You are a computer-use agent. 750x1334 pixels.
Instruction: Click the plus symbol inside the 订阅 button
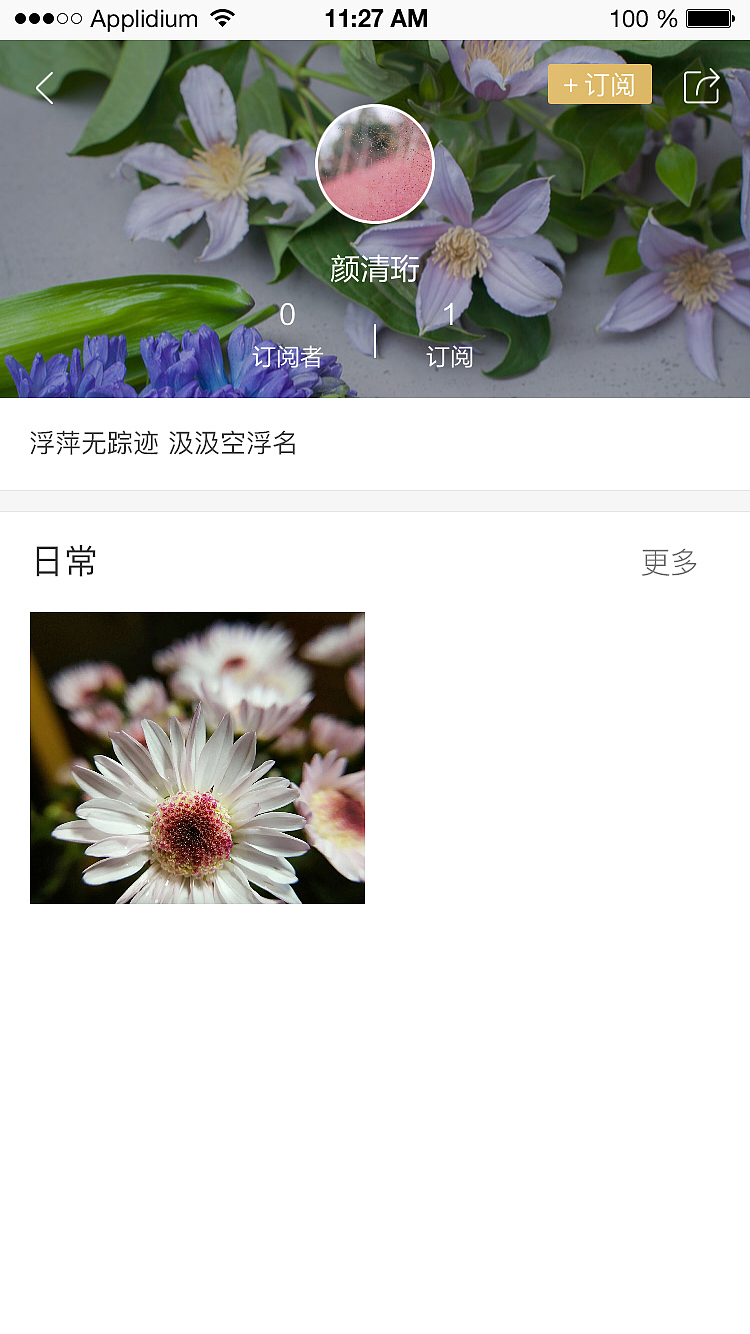(x=571, y=84)
